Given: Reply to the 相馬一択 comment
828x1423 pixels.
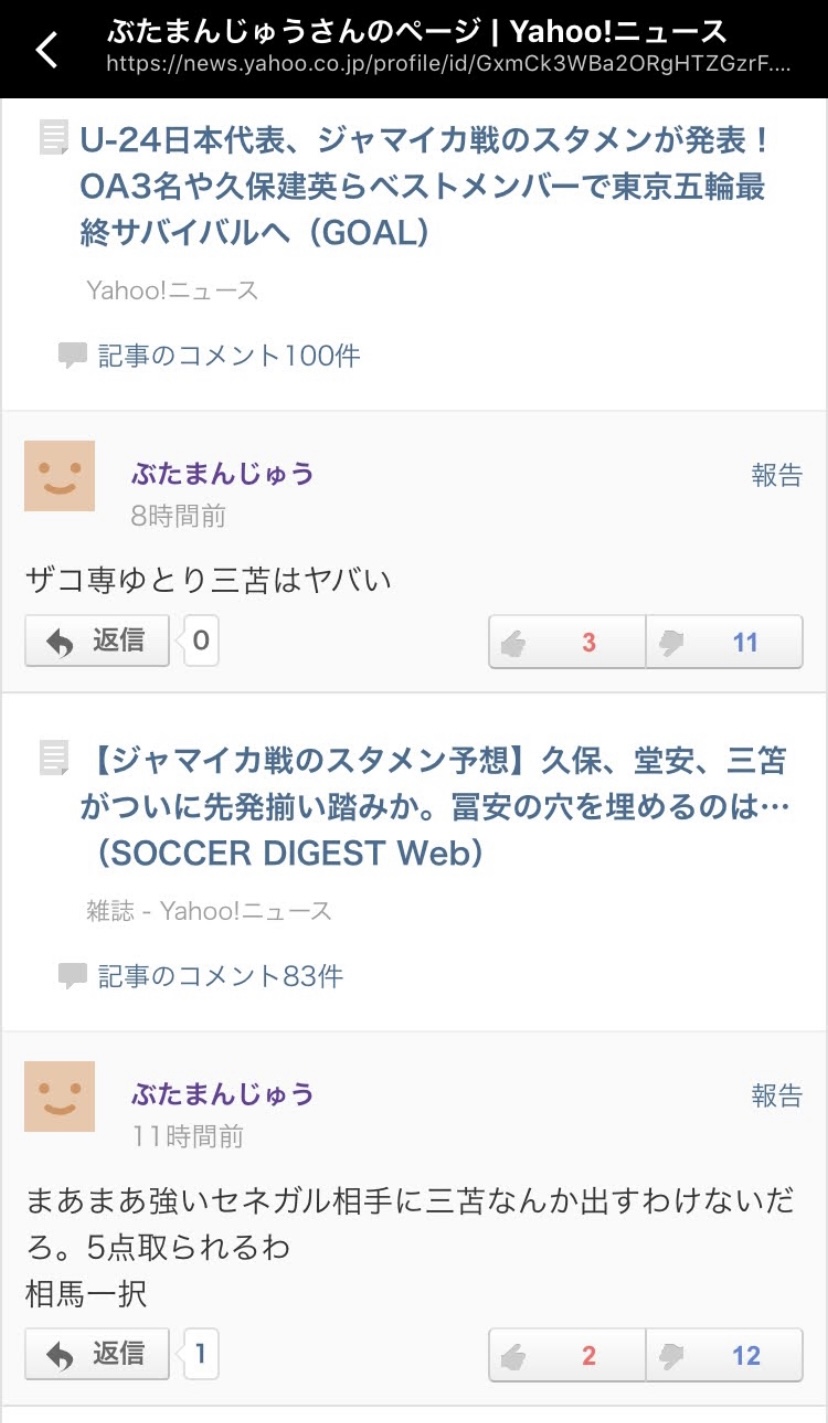Looking at the screenshot, I should point(97,1354).
